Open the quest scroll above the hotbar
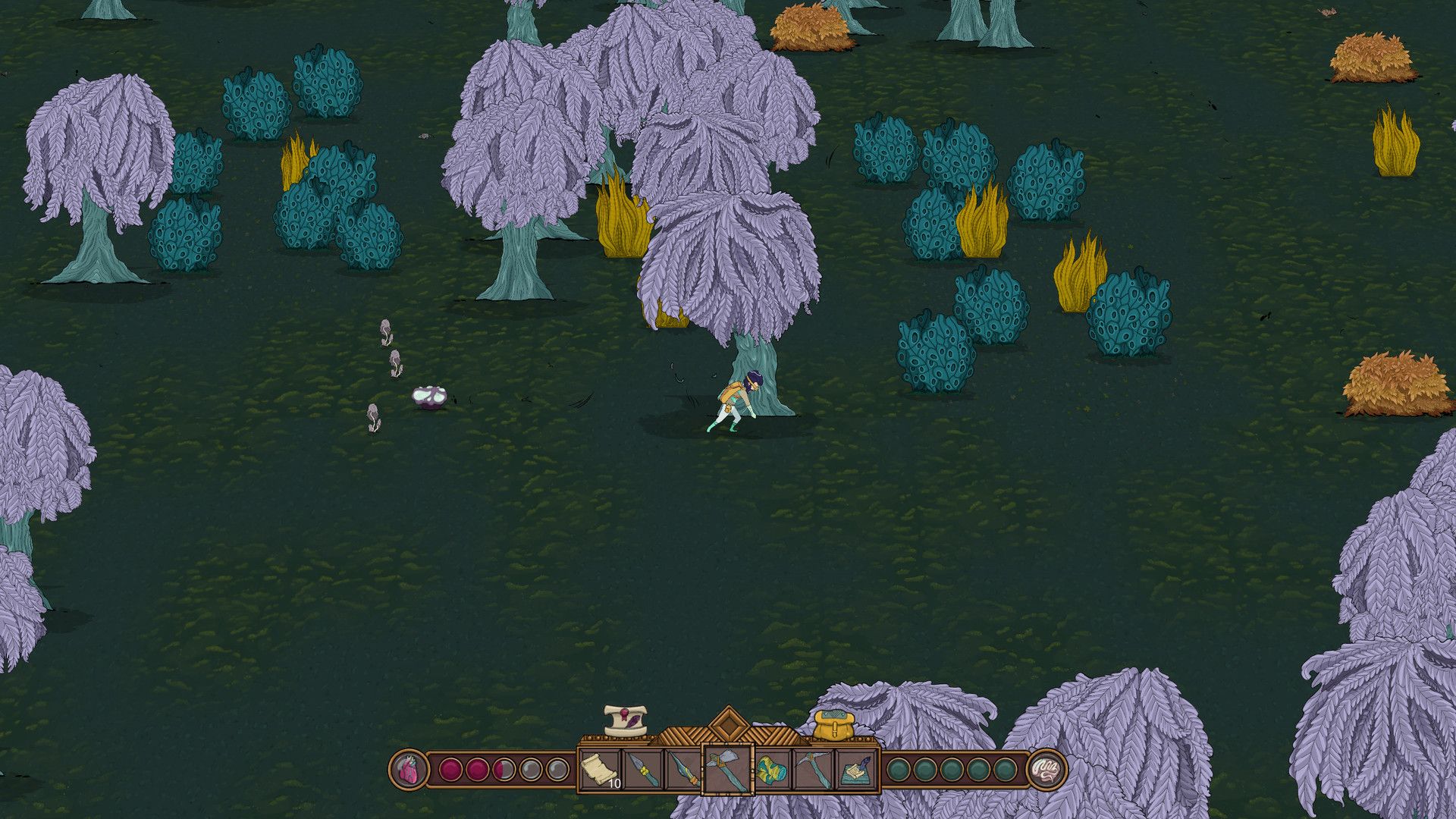 tap(626, 720)
